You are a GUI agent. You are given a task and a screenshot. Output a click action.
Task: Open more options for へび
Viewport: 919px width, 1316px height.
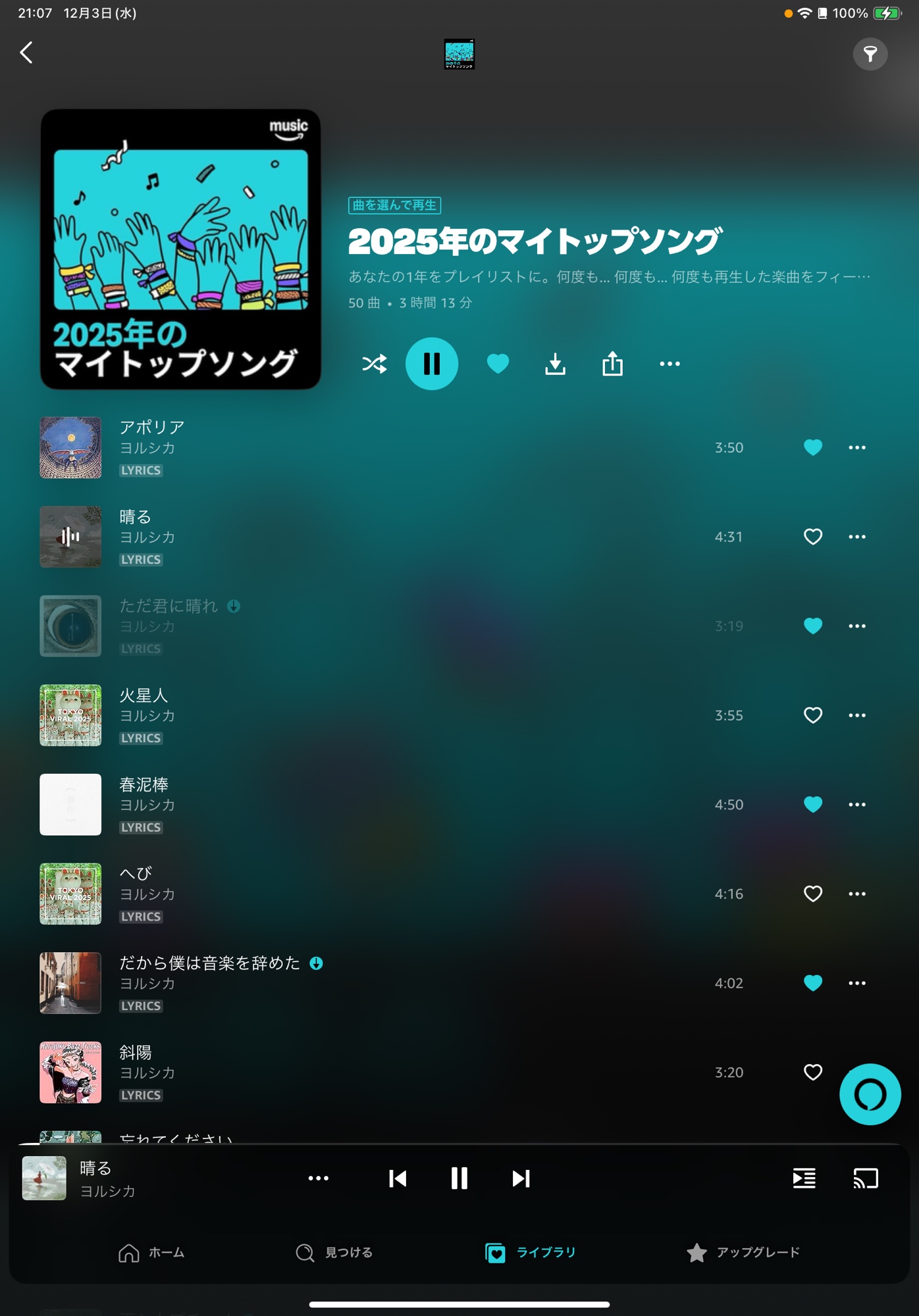tap(856, 894)
